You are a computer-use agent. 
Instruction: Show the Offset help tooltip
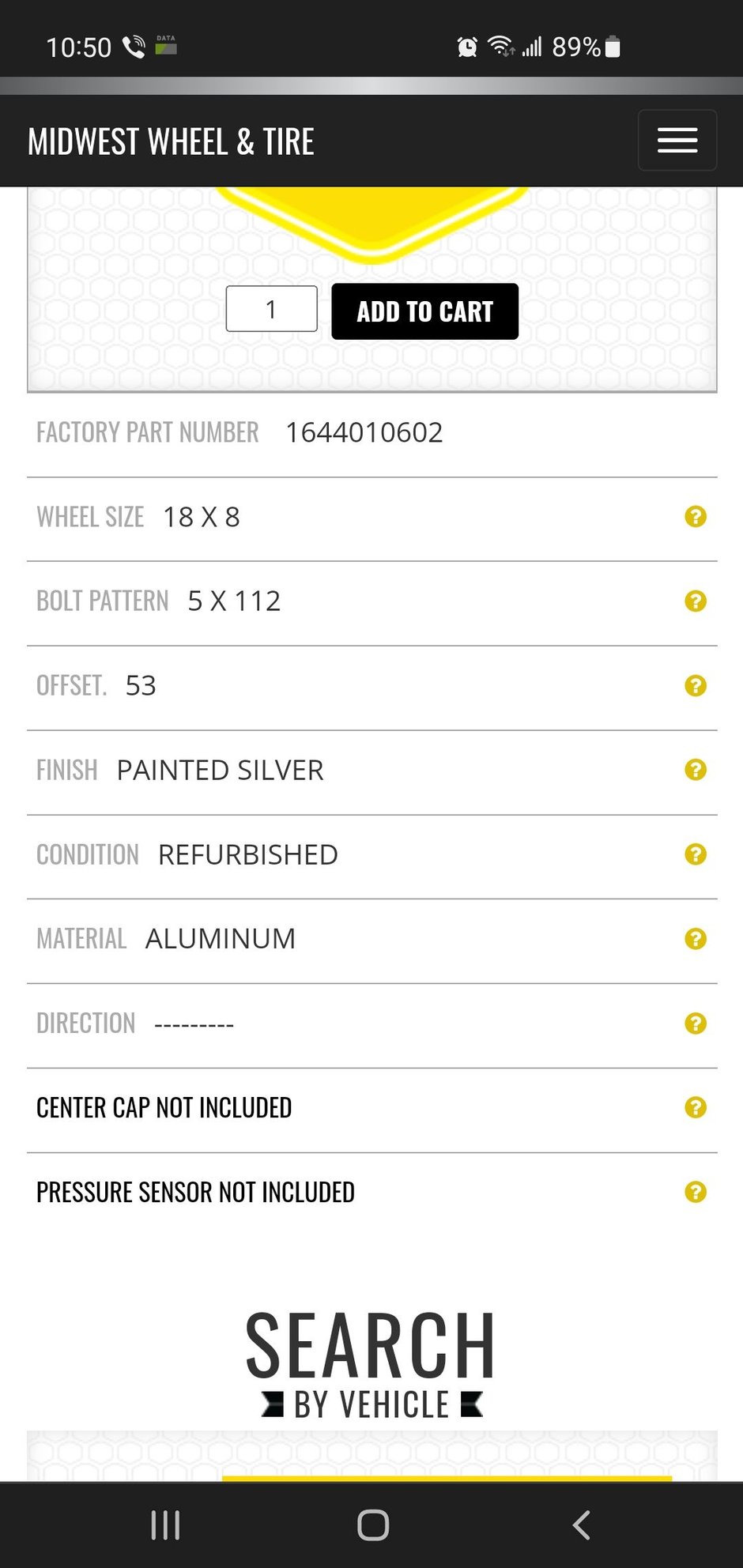(696, 686)
